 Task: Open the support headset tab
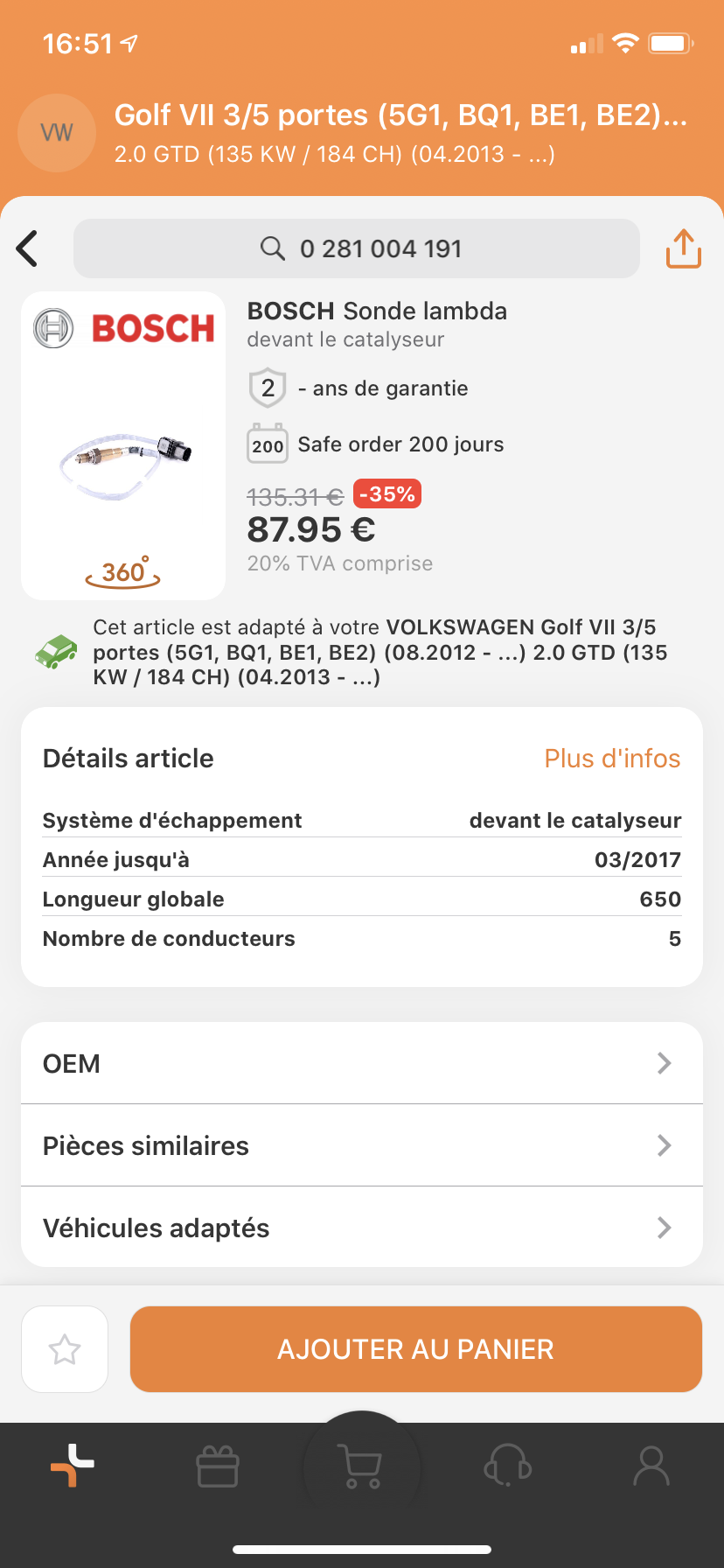coord(507,1466)
